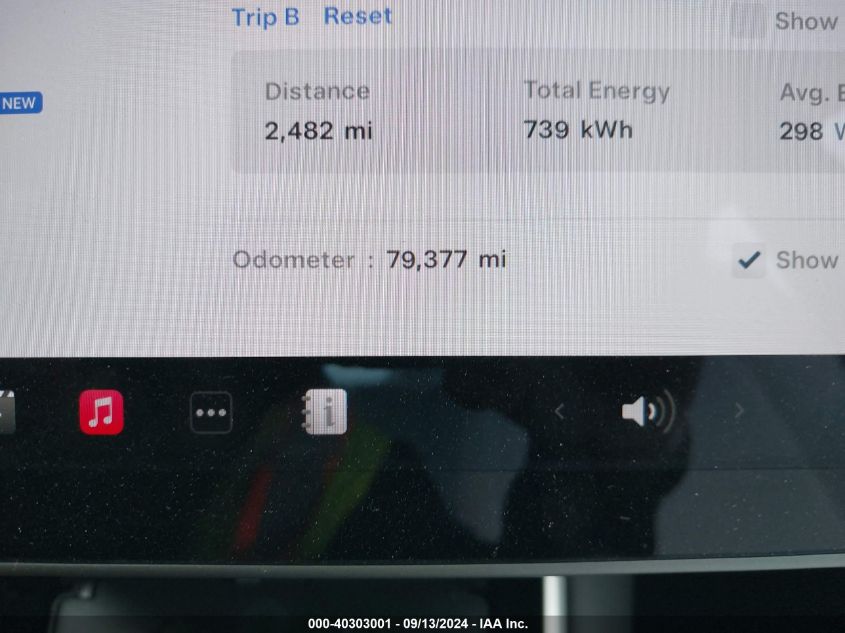Open the all apps three-dot launcher
This screenshot has height=633, width=845.
pos(211,412)
